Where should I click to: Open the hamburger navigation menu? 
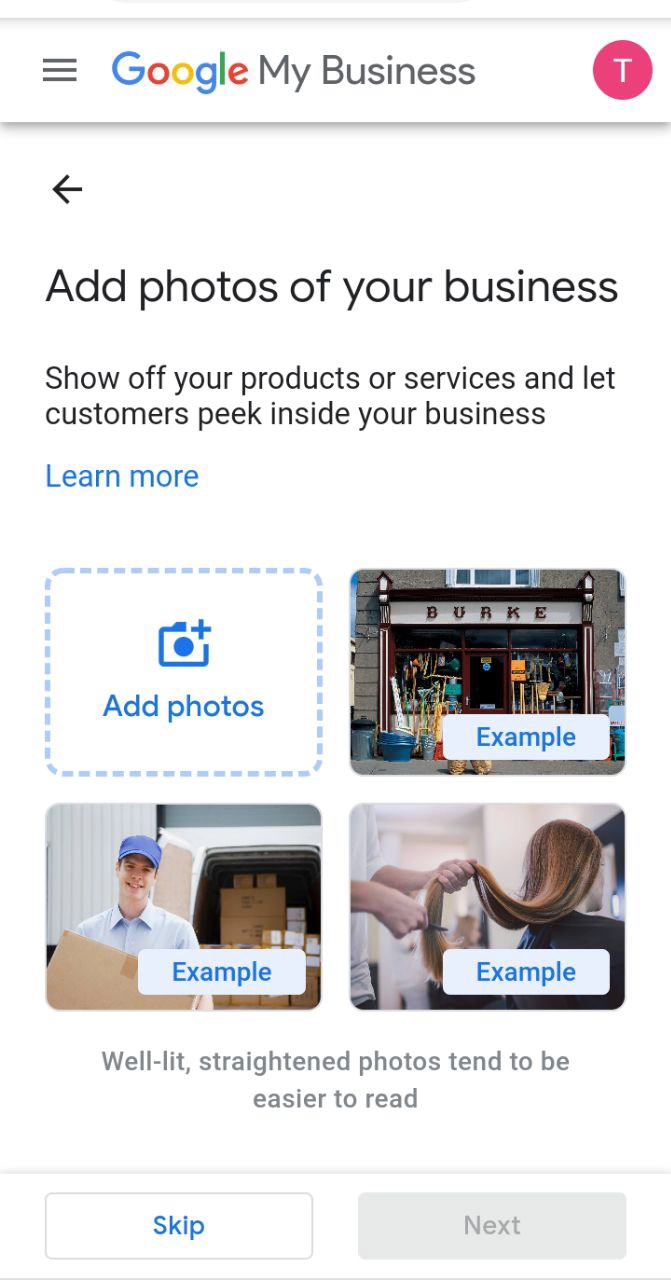60,71
